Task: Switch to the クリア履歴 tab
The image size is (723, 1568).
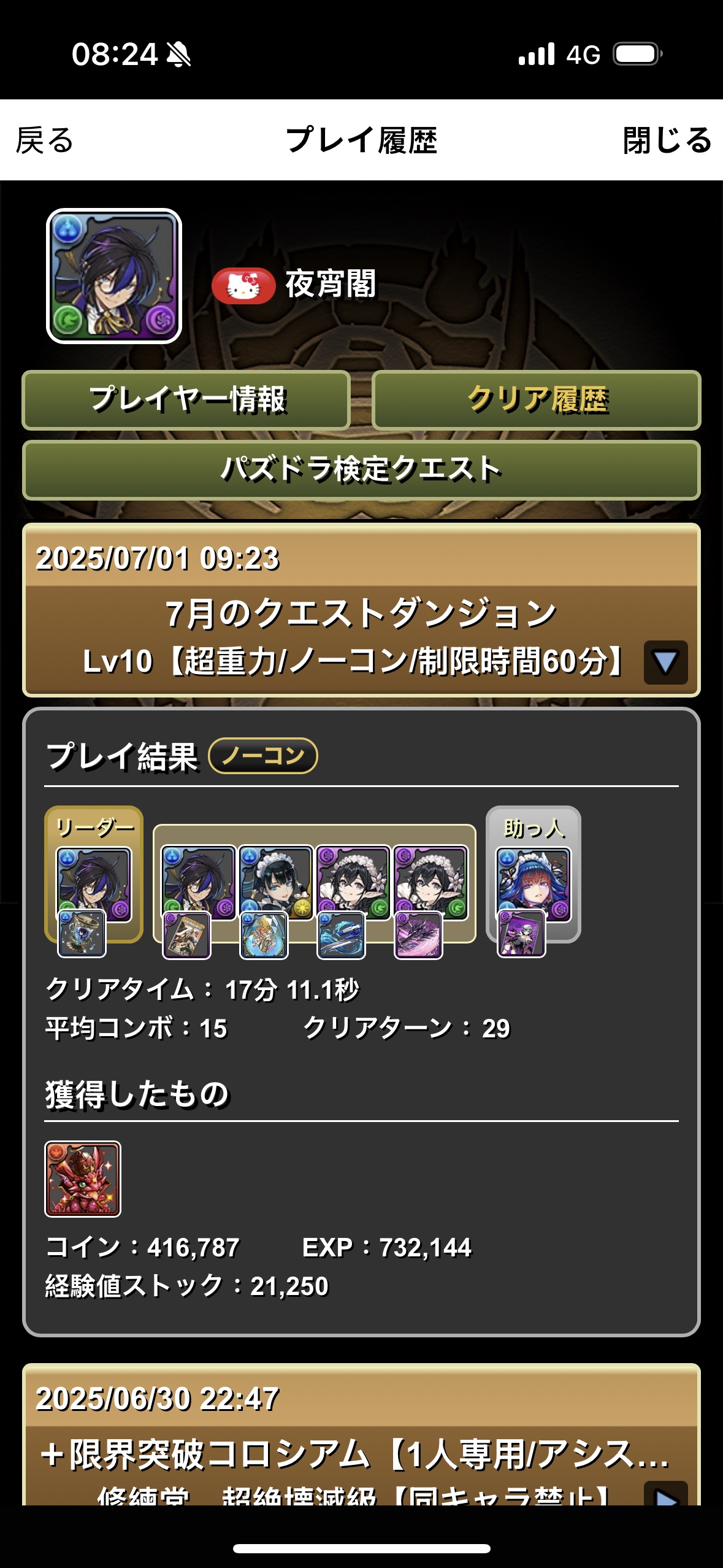Action: [x=537, y=400]
